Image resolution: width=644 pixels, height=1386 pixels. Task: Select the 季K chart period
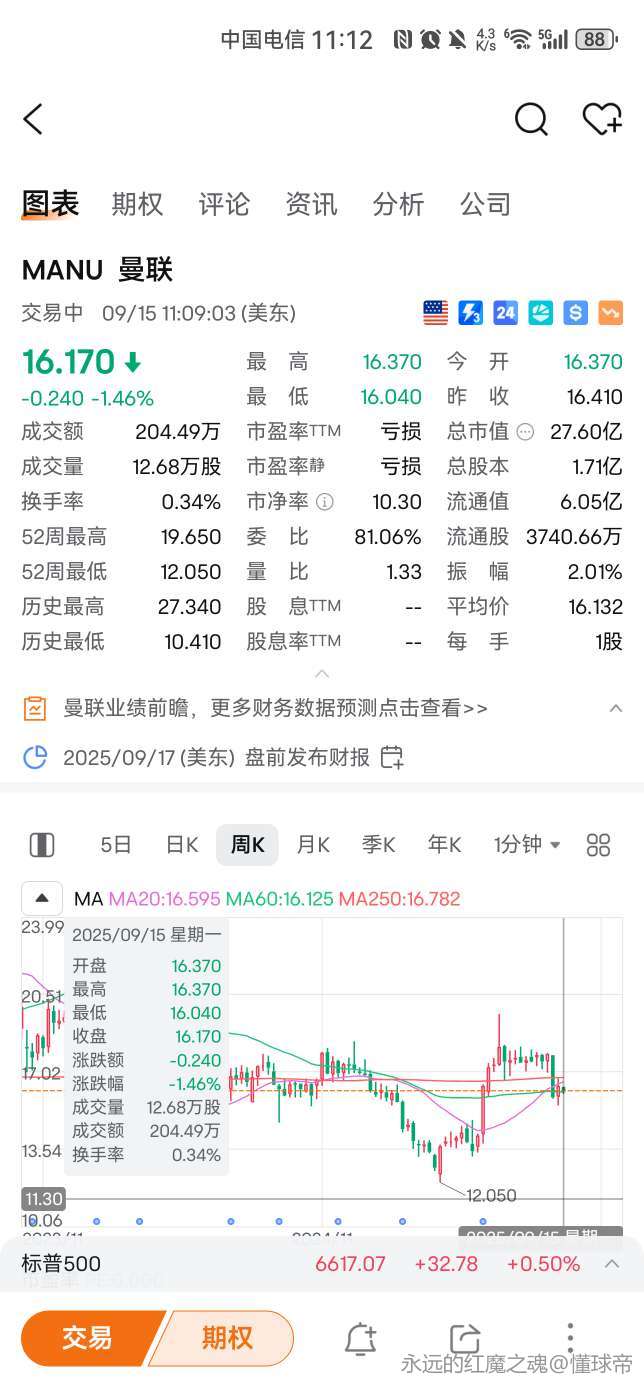pyautogui.click(x=379, y=845)
